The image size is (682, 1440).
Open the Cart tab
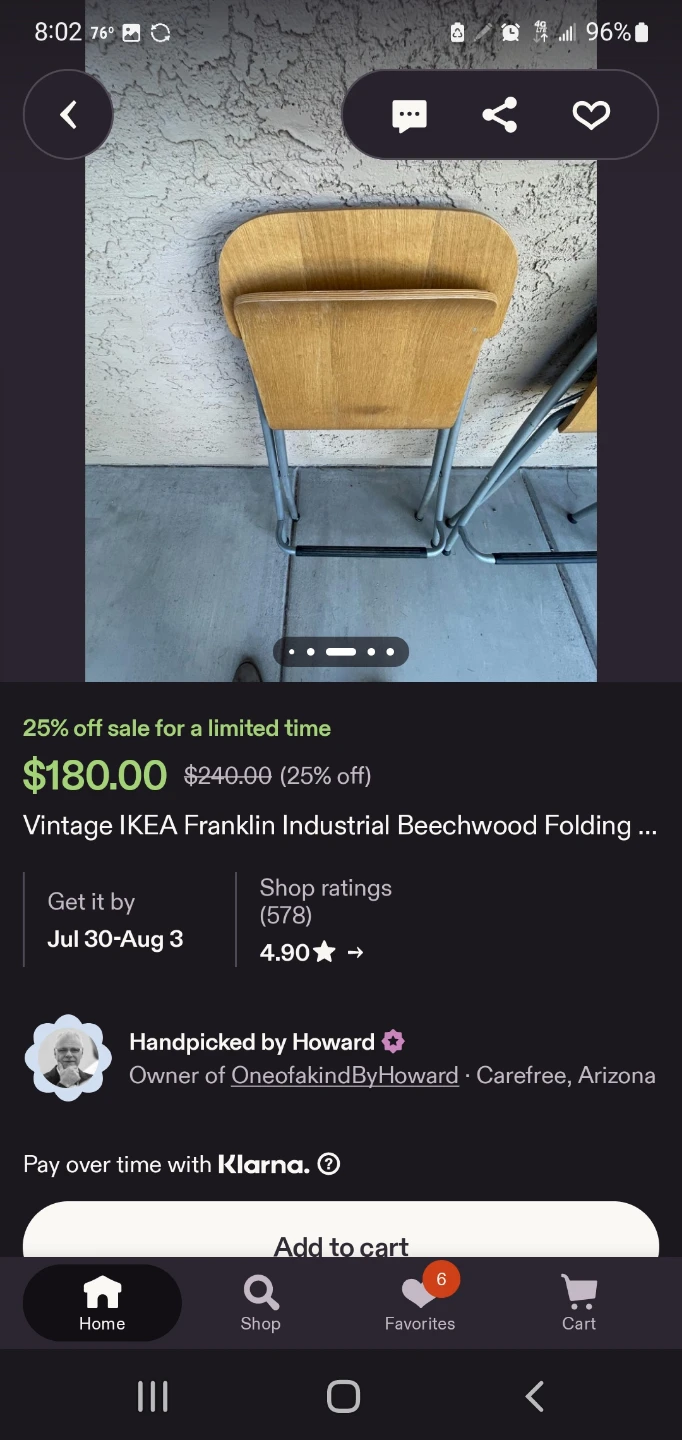(579, 1303)
